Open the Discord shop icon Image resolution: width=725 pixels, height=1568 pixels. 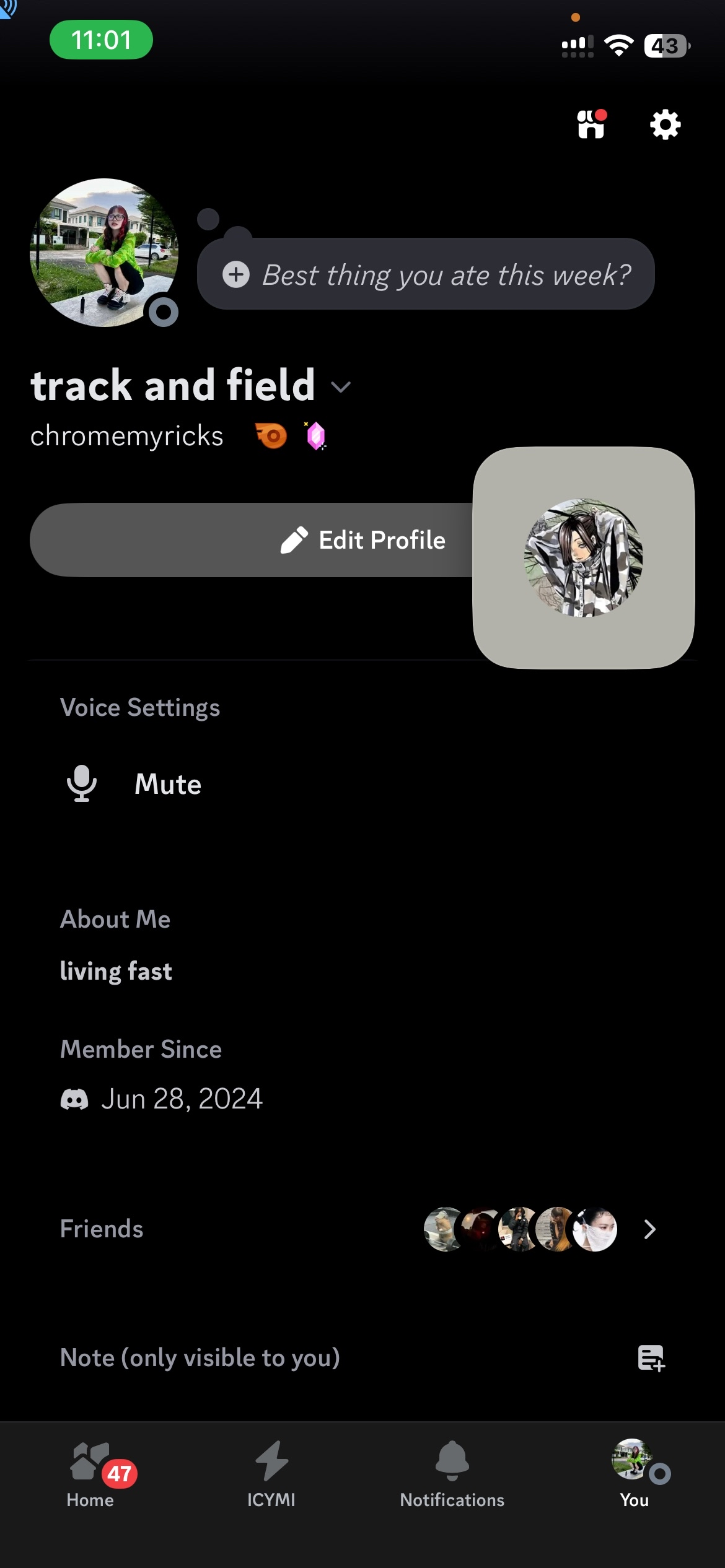[x=591, y=124]
